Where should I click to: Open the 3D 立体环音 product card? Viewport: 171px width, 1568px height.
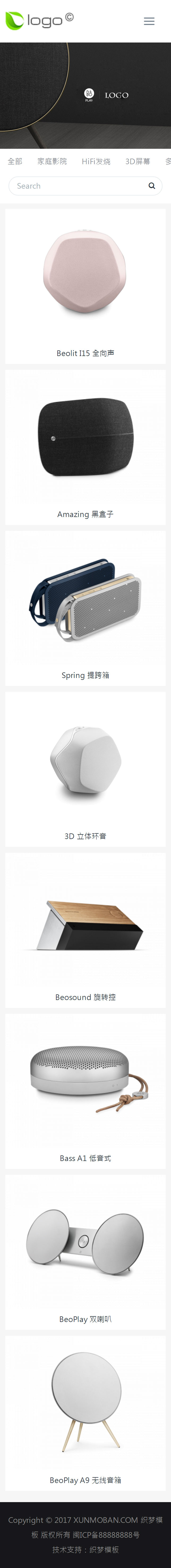pos(85,769)
